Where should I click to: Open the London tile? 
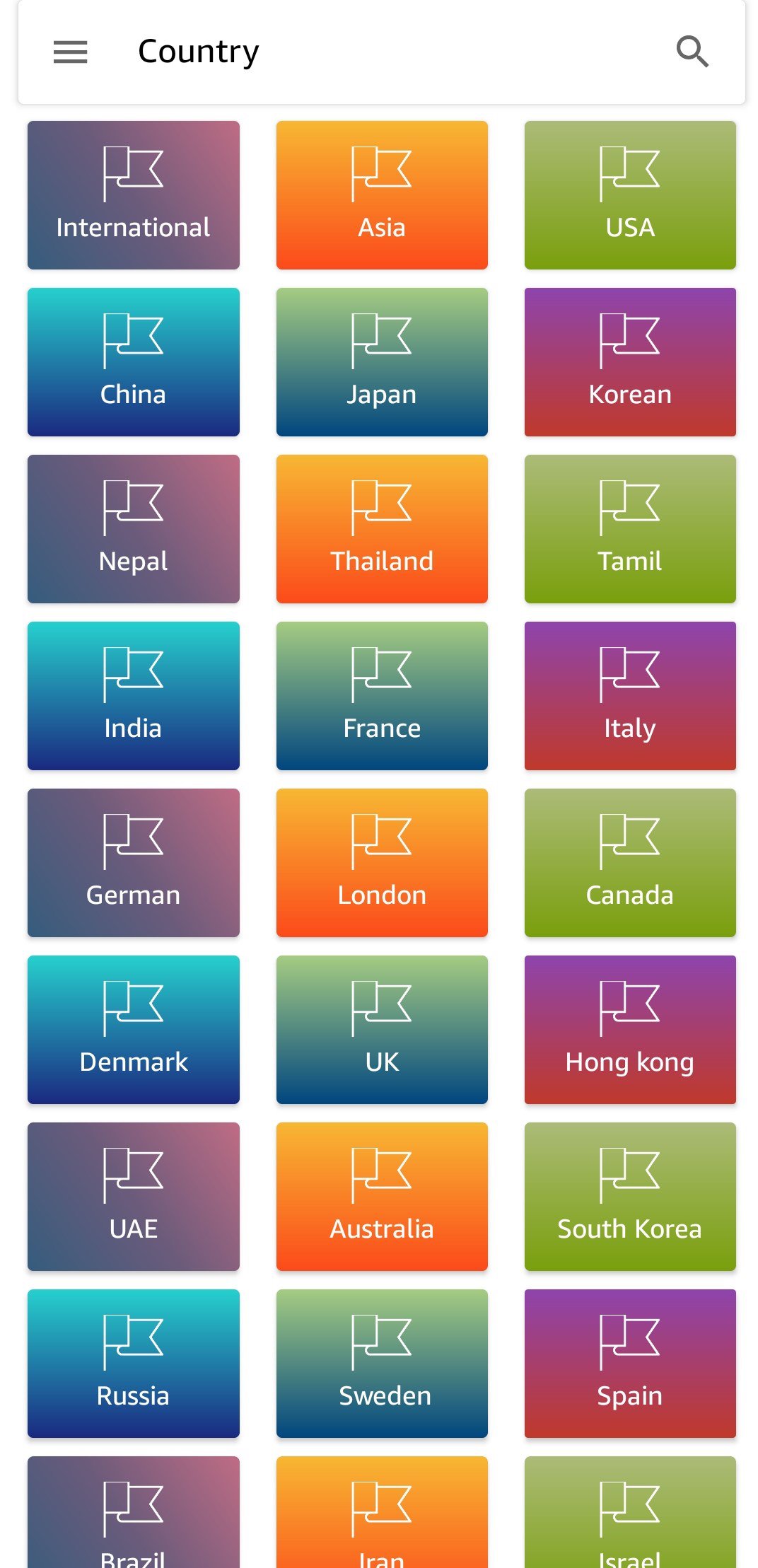(x=382, y=863)
